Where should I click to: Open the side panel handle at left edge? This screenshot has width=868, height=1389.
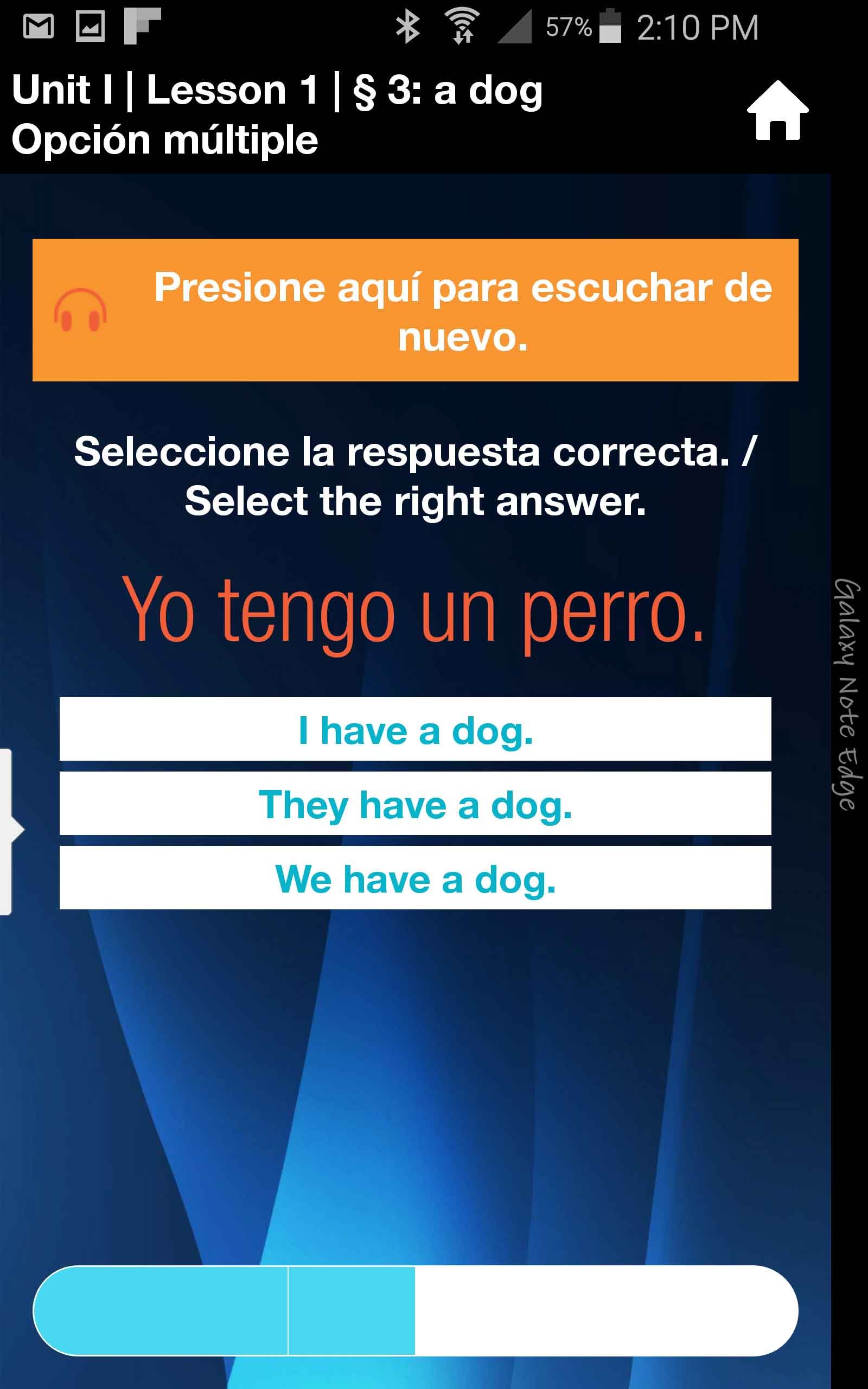click(x=8, y=831)
